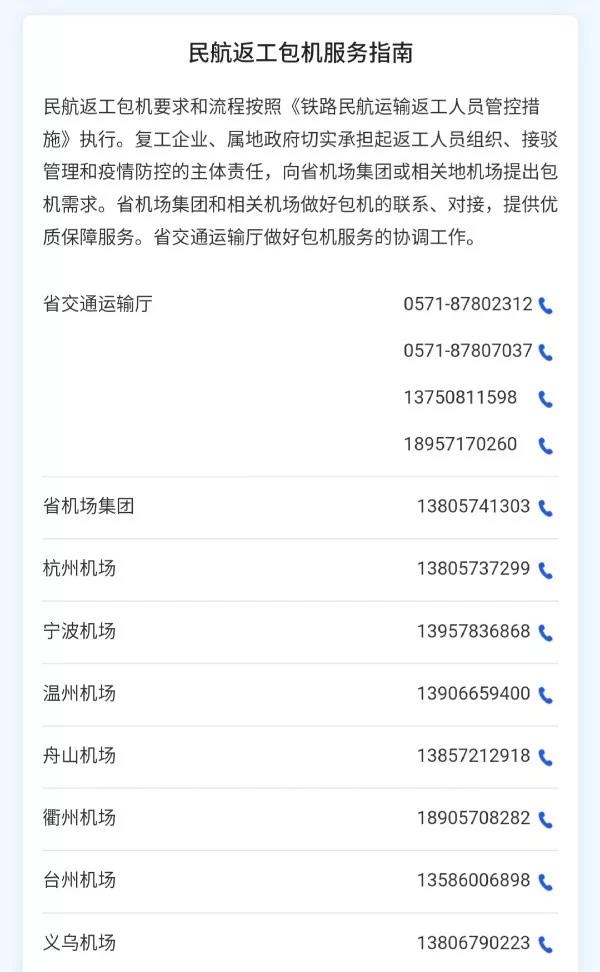Viewport: 600px width, 972px height.
Task: Dial 0571-87807037 via phone icon
Action: [545, 352]
